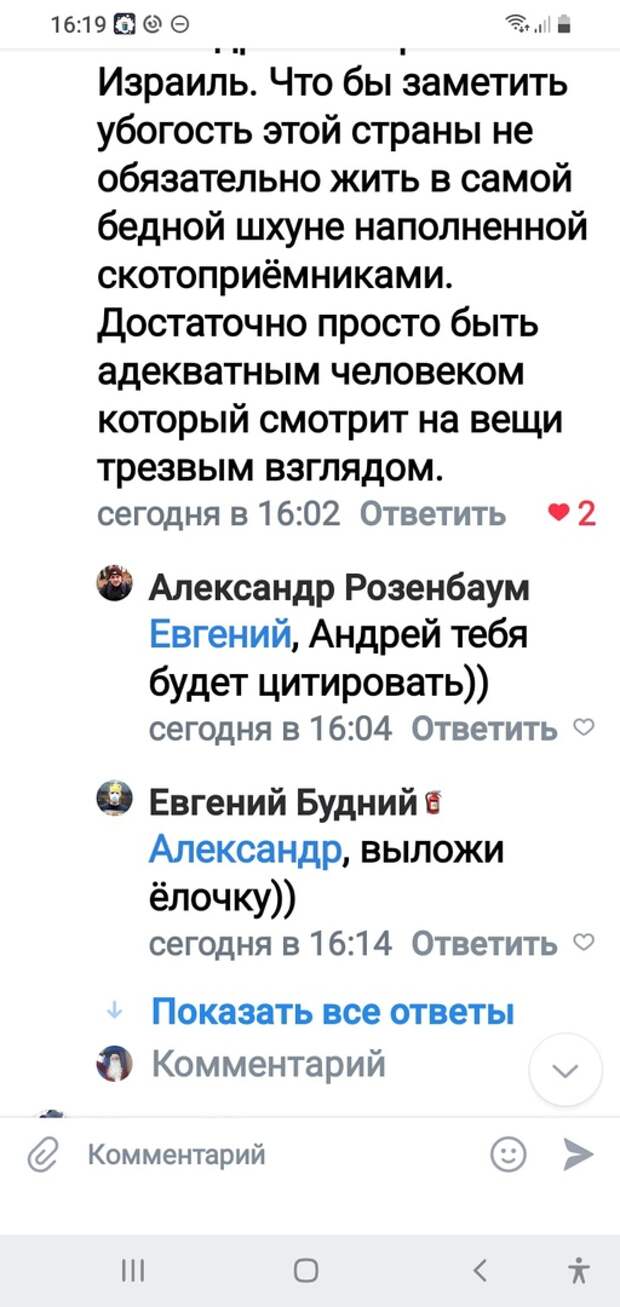Jump down with the round chevron button

(x=565, y=1070)
